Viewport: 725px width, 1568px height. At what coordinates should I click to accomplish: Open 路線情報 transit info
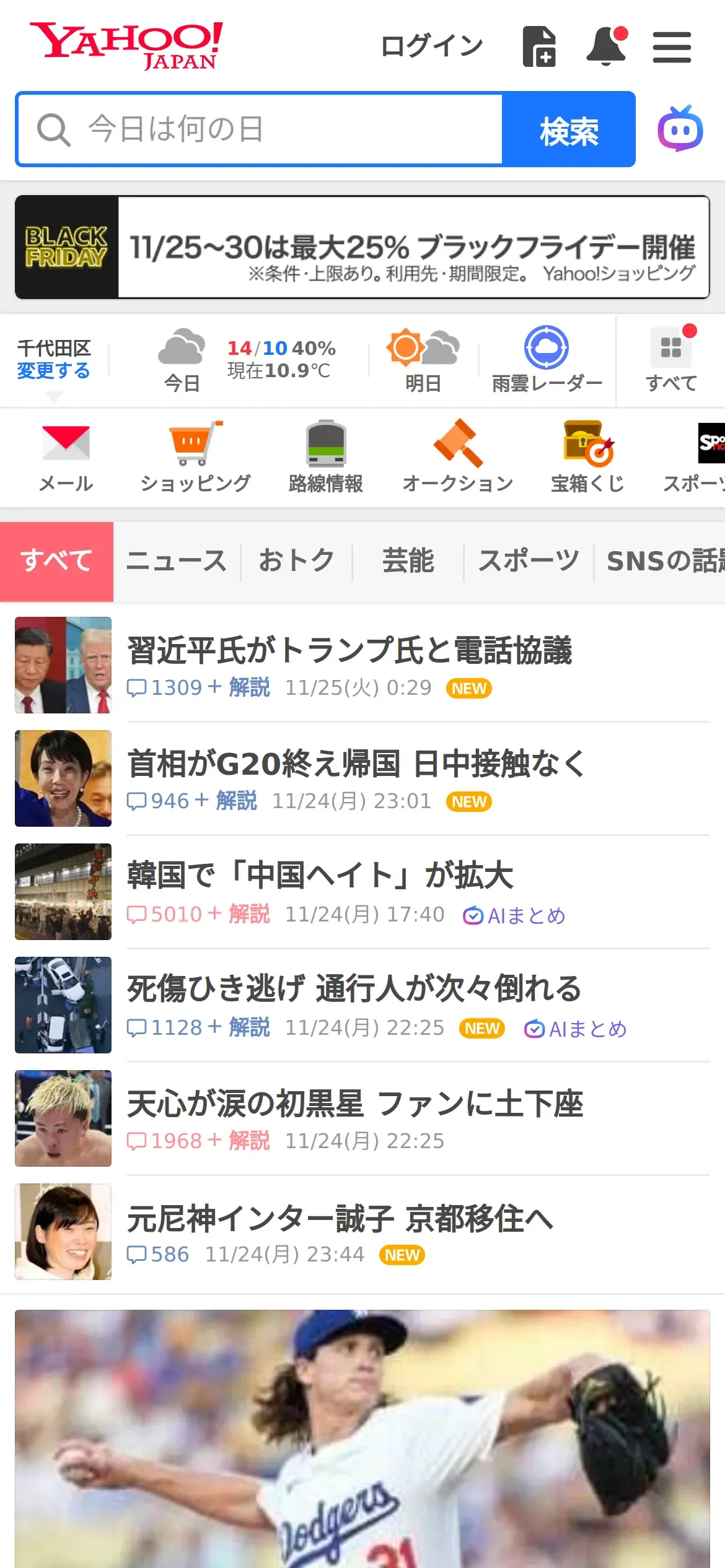[x=326, y=456]
